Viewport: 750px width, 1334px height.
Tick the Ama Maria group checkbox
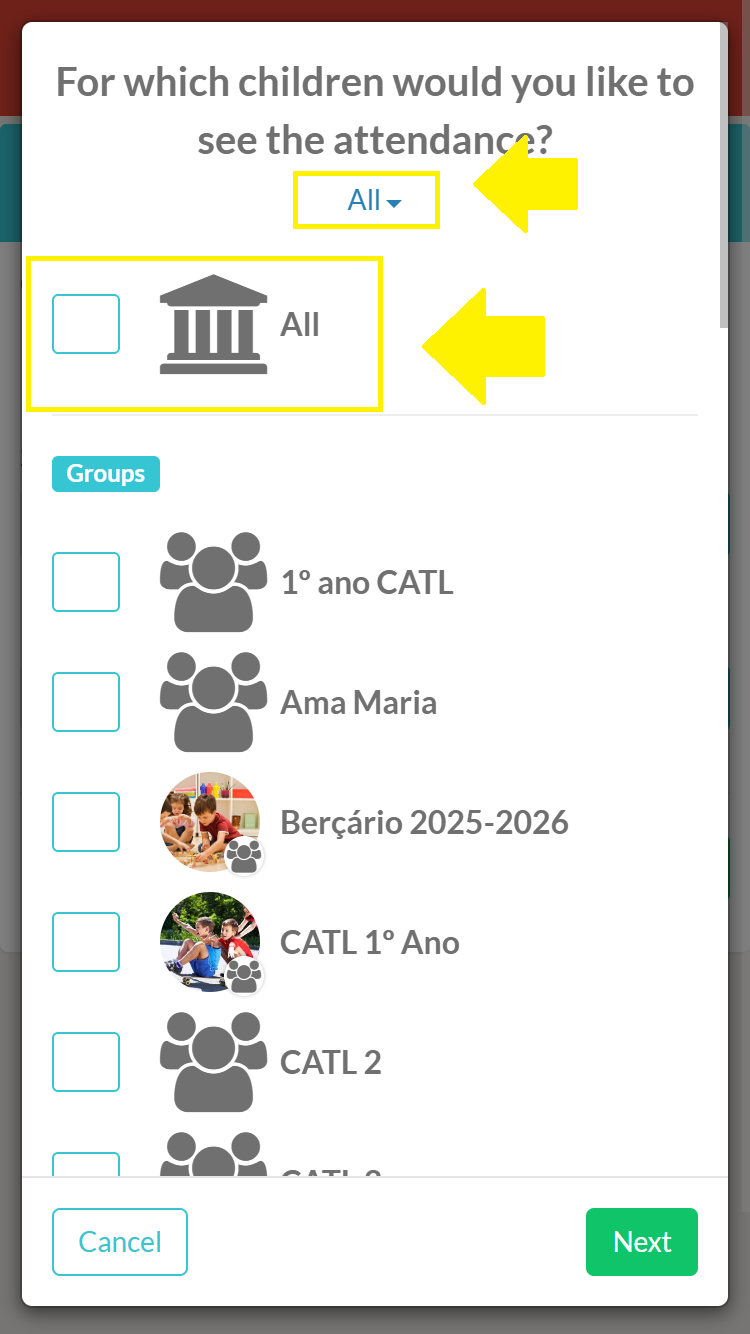pos(86,702)
